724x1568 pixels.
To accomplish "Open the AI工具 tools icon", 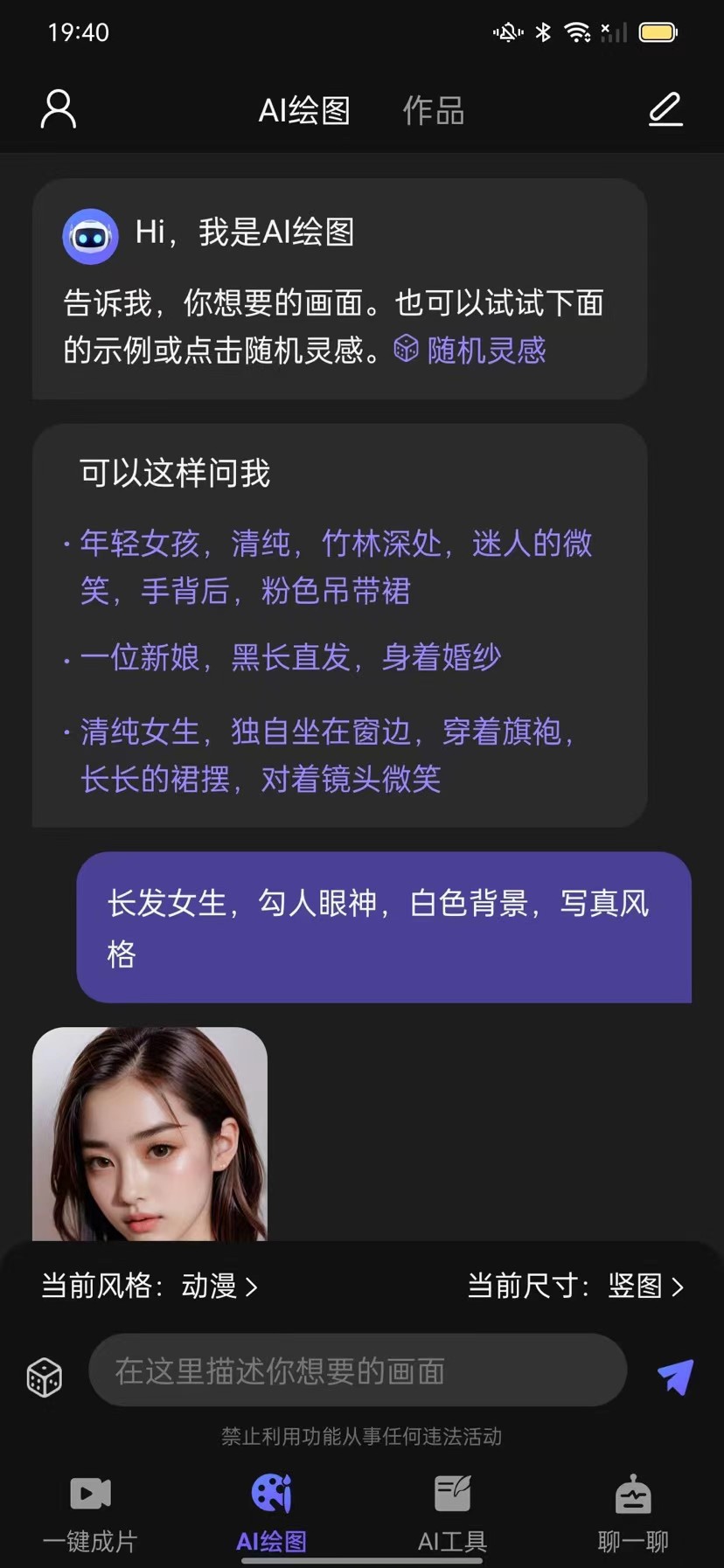I will (452, 1495).
